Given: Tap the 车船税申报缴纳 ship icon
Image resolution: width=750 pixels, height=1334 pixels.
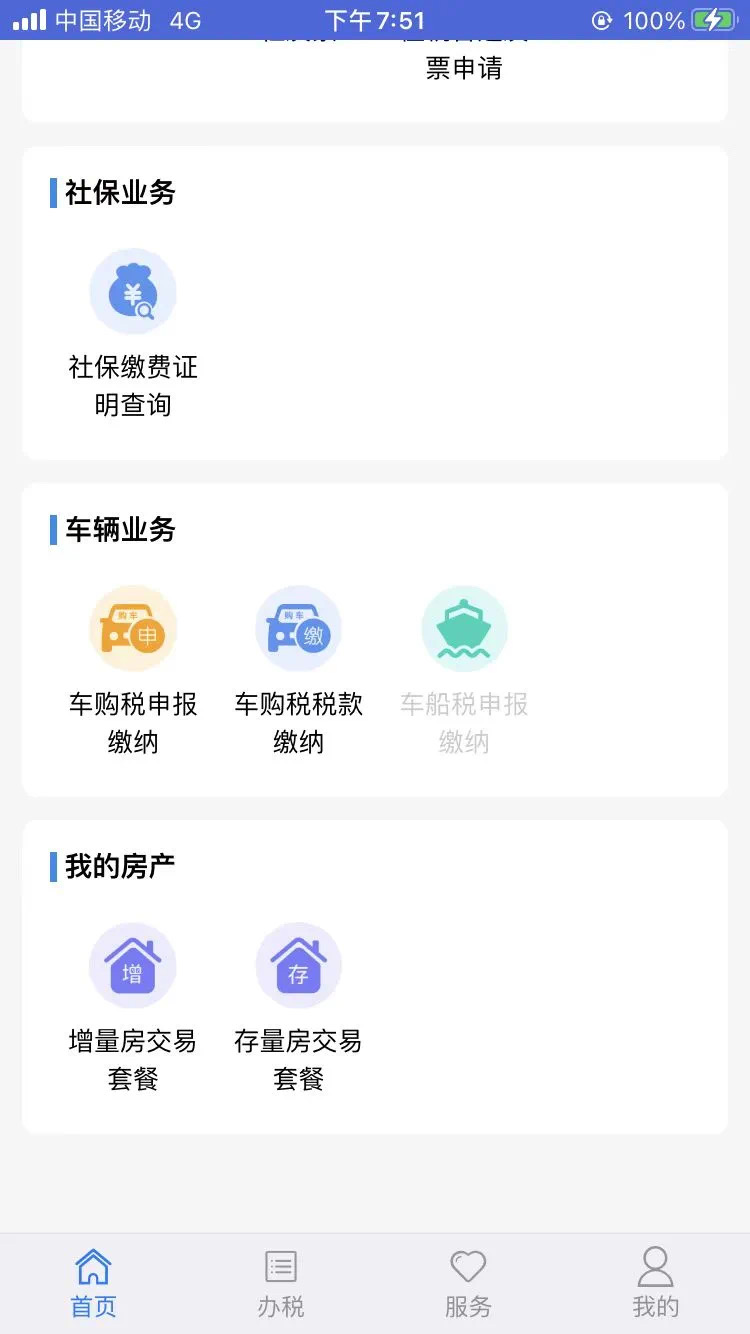Looking at the screenshot, I should [464, 629].
